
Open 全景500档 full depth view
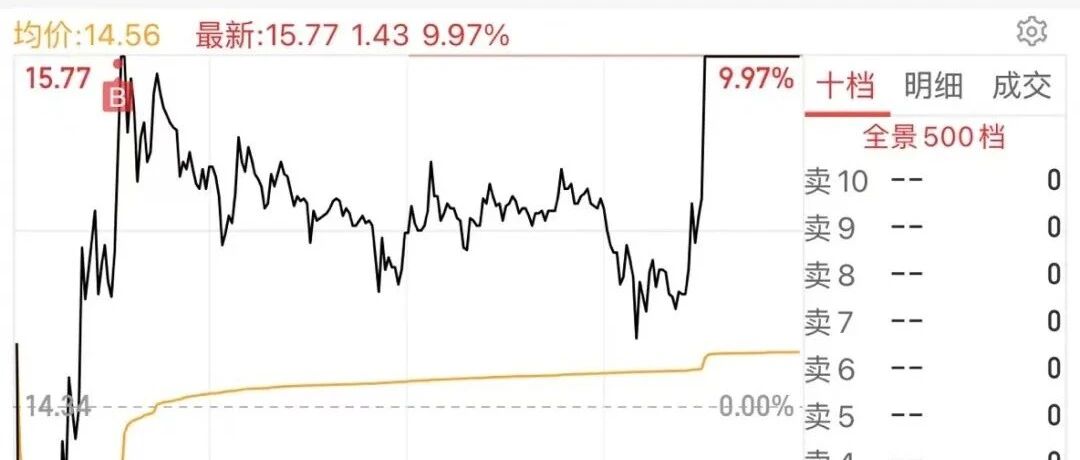tap(935, 138)
